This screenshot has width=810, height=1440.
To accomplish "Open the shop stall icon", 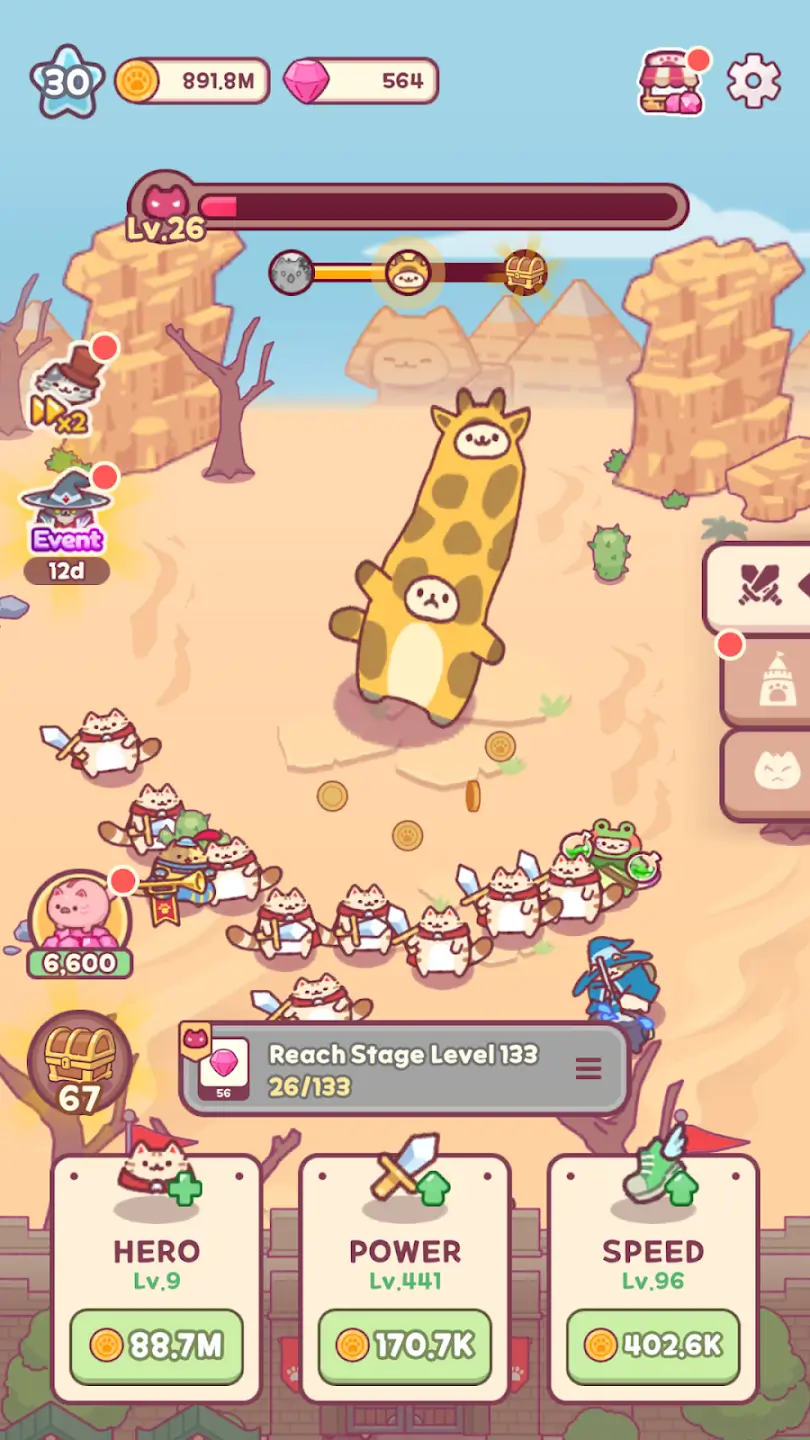I will [670, 82].
